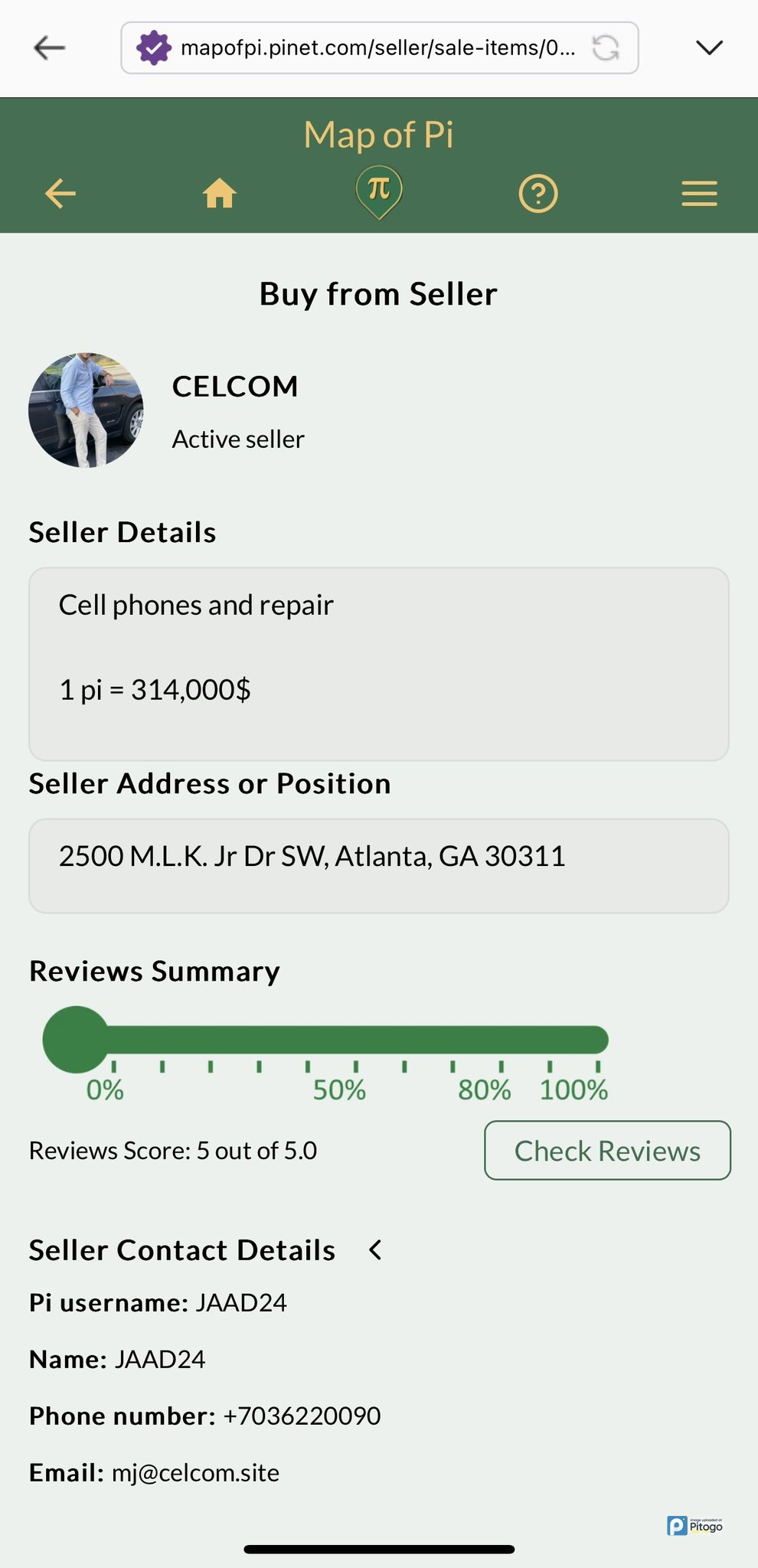Open the hamburger menu

point(699,194)
